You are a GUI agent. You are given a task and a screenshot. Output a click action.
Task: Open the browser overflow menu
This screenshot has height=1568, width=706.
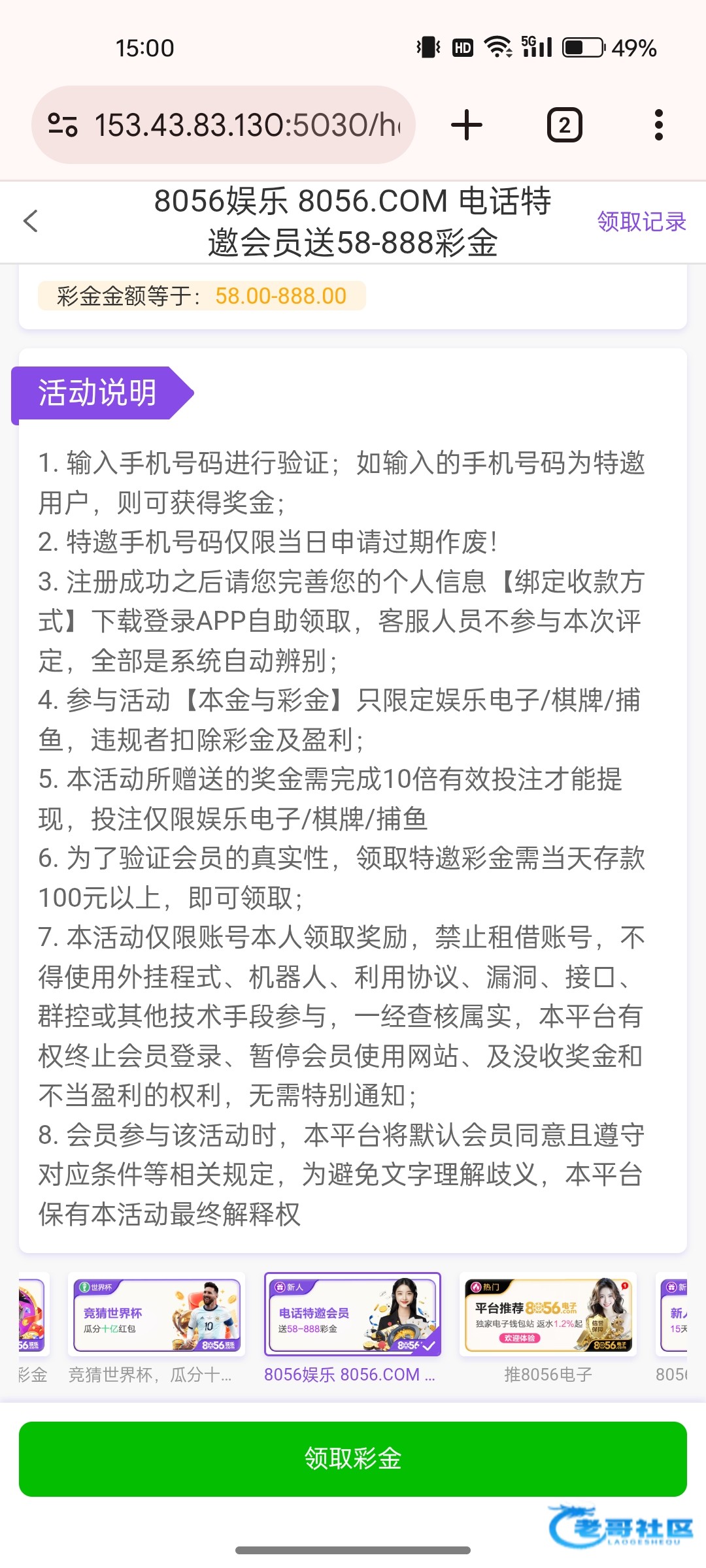click(x=659, y=125)
